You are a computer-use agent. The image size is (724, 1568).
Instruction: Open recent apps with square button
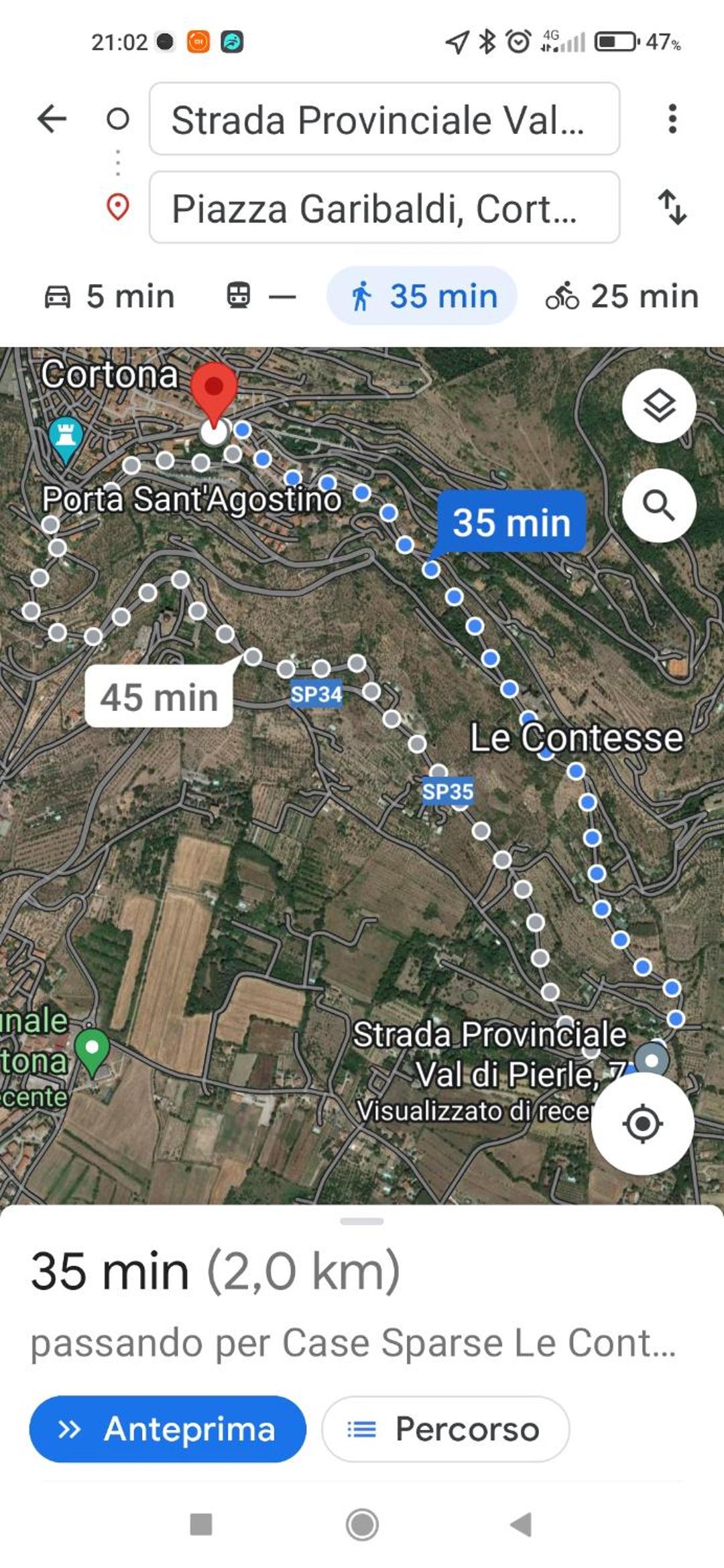pos(201,1524)
